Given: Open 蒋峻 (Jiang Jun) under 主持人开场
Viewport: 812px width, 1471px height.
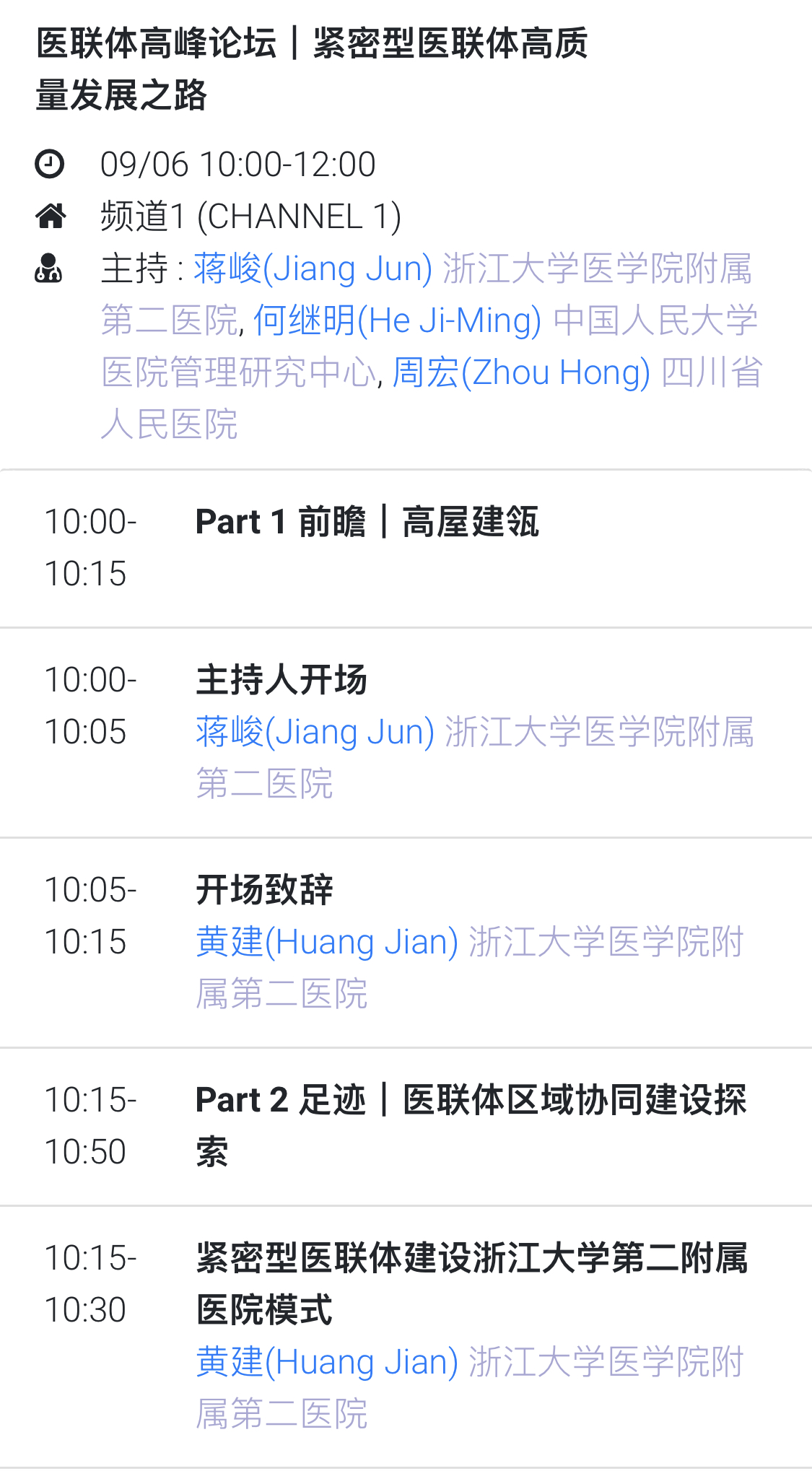Looking at the screenshot, I should [315, 732].
